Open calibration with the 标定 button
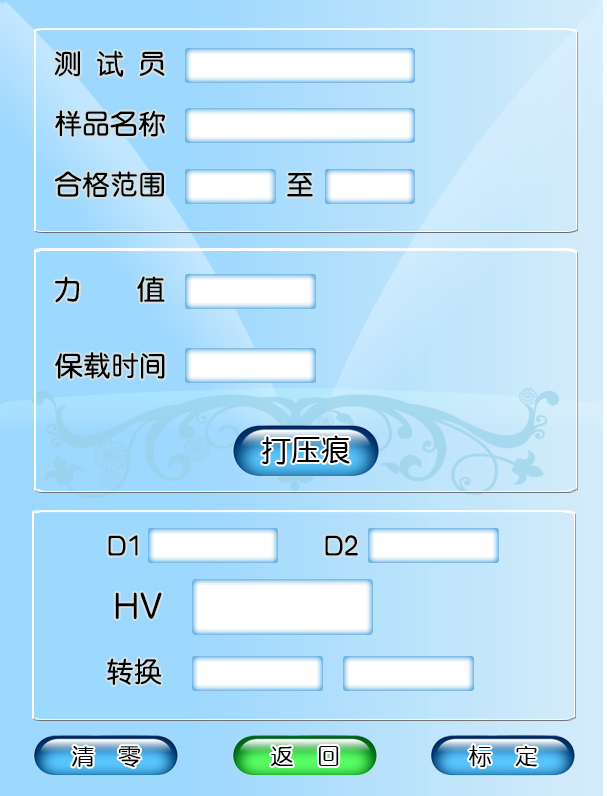Viewport: 607px width, 796px height. click(x=503, y=756)
